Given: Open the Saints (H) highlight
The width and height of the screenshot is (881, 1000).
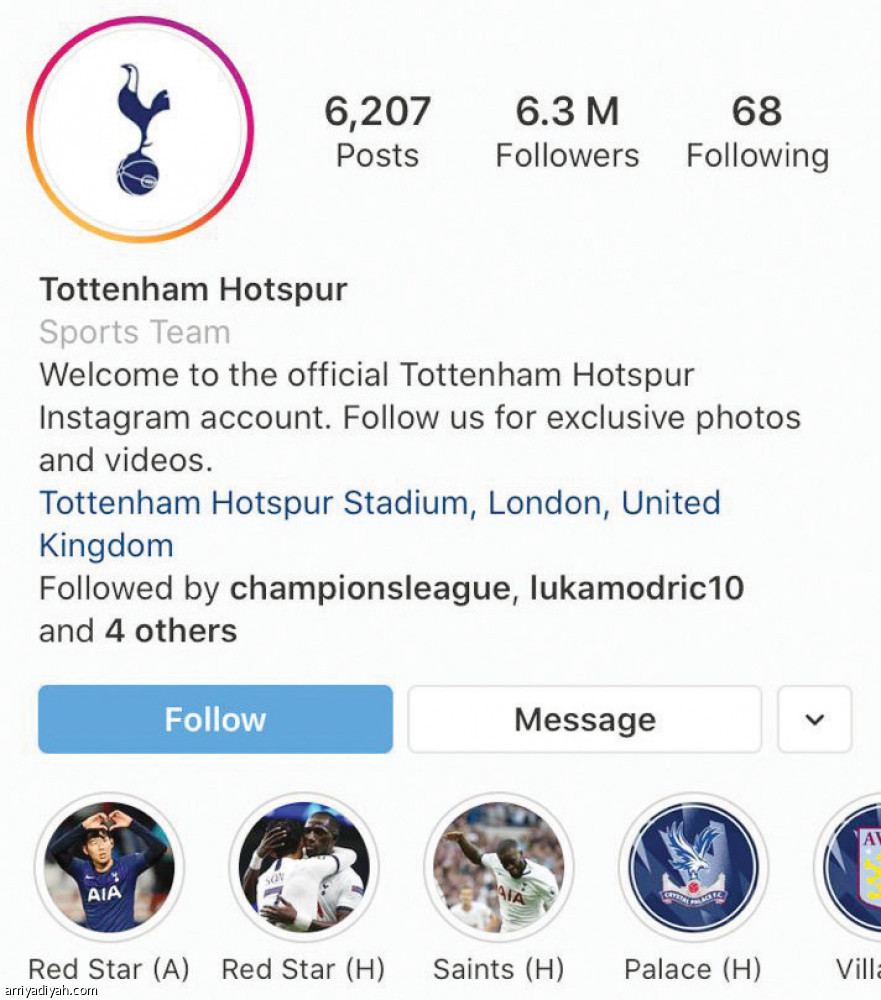Looking at the screenshot, I should [x=498, y=866].
